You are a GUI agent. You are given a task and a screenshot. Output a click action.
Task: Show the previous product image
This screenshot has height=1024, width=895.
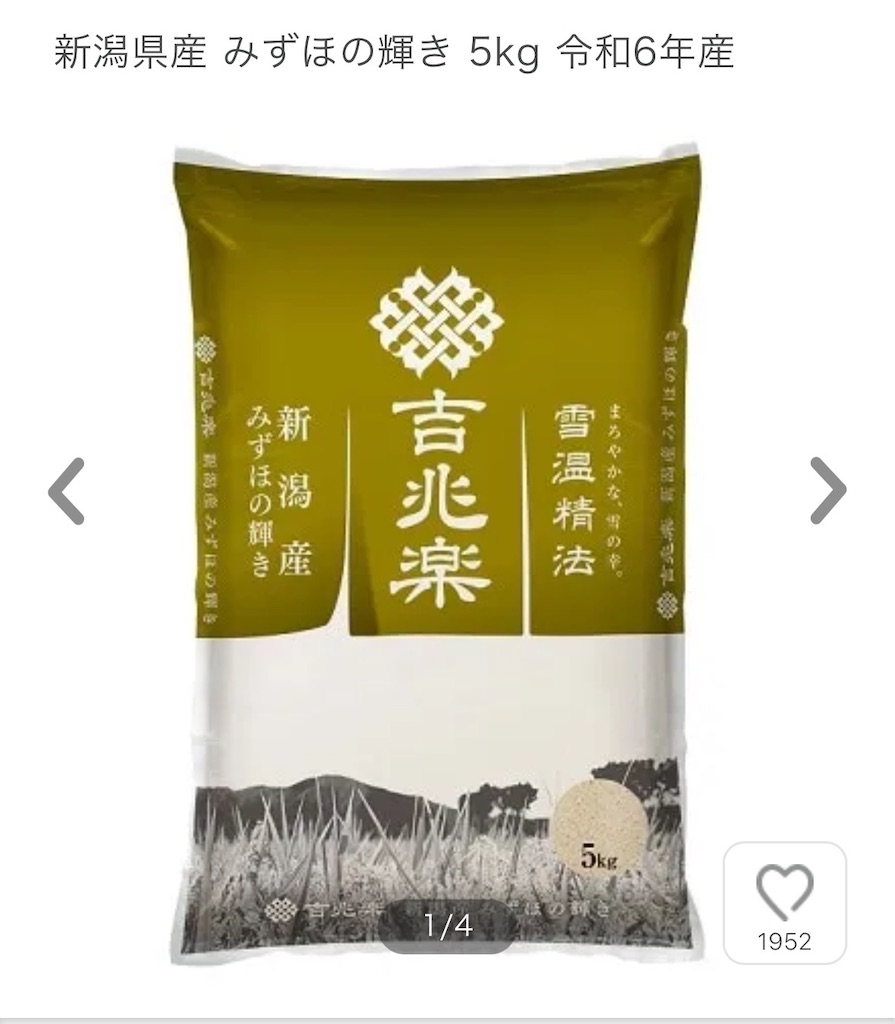click(x=66, y=491)
